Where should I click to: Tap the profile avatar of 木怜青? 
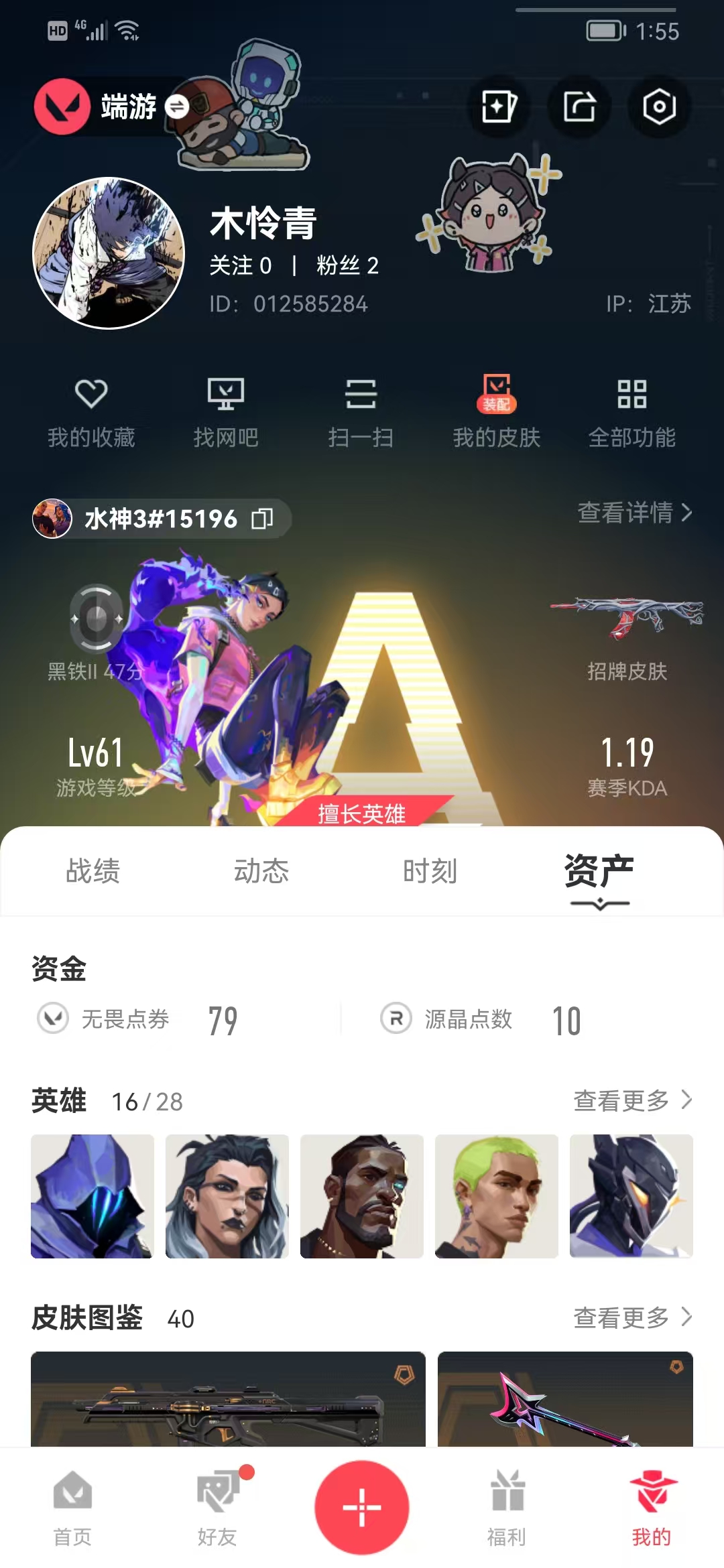[109, 253]
